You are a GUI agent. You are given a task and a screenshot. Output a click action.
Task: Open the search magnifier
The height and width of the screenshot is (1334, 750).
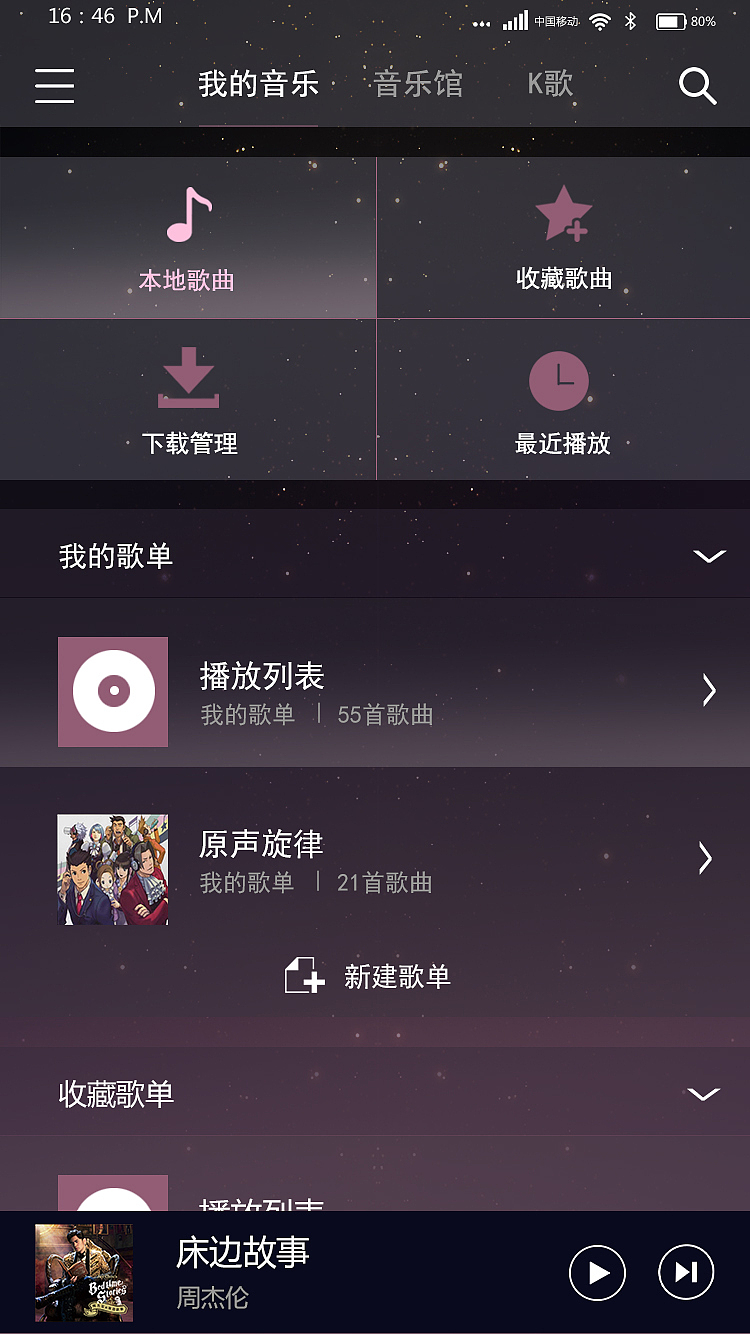697,86
